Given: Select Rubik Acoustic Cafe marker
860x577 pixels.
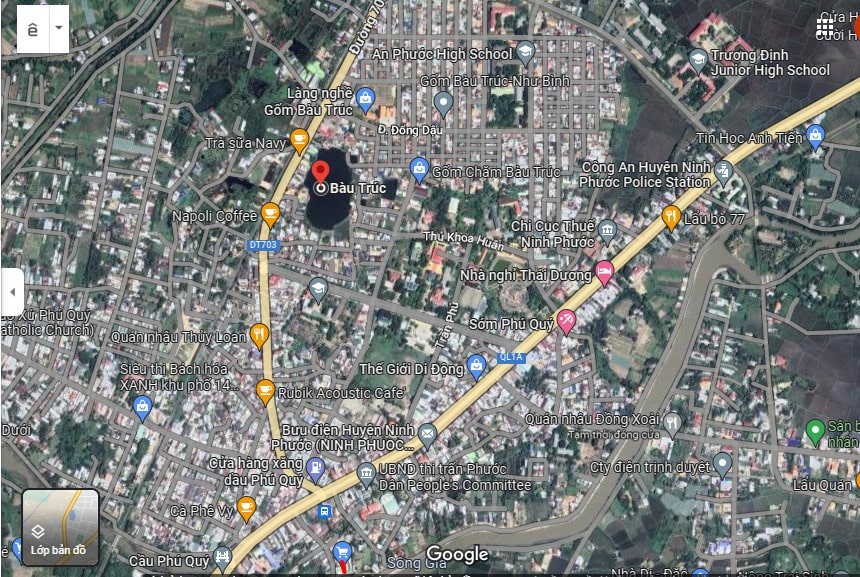Looking at the screenshot, I should click(265, 390).
